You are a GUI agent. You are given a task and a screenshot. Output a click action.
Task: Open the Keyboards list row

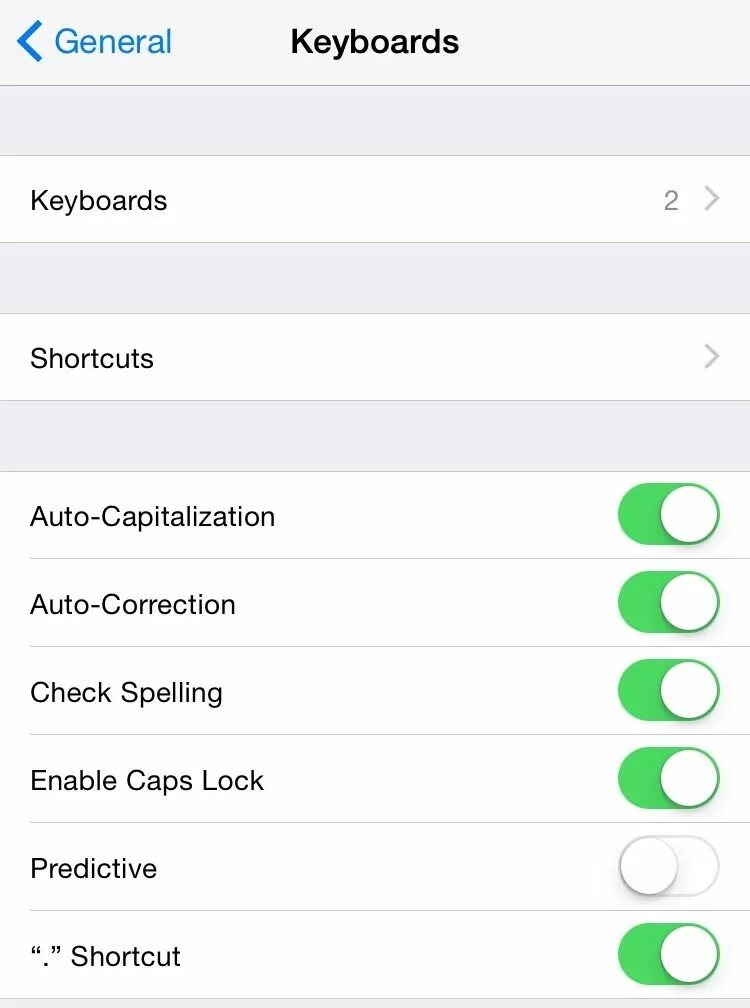[x=375, y=200]
